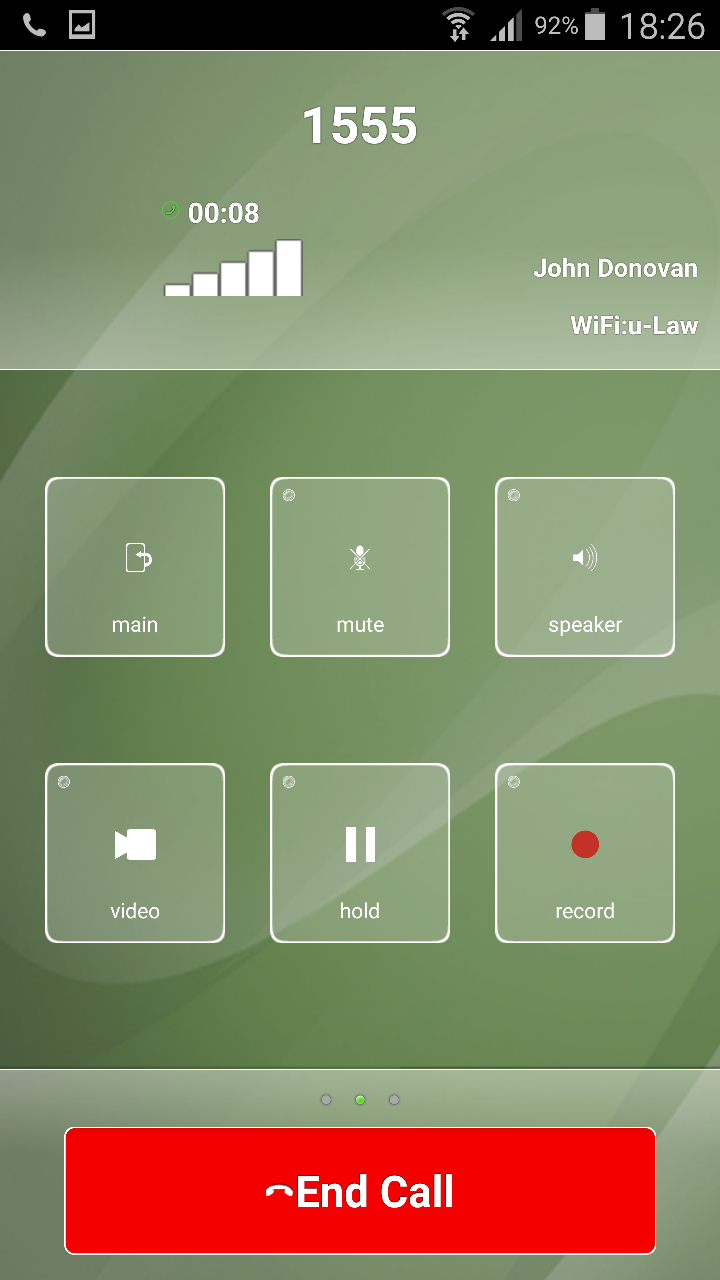Tap the dialed number 1555
Viewport: 720px width, 1280px height.
coord(360,124)
